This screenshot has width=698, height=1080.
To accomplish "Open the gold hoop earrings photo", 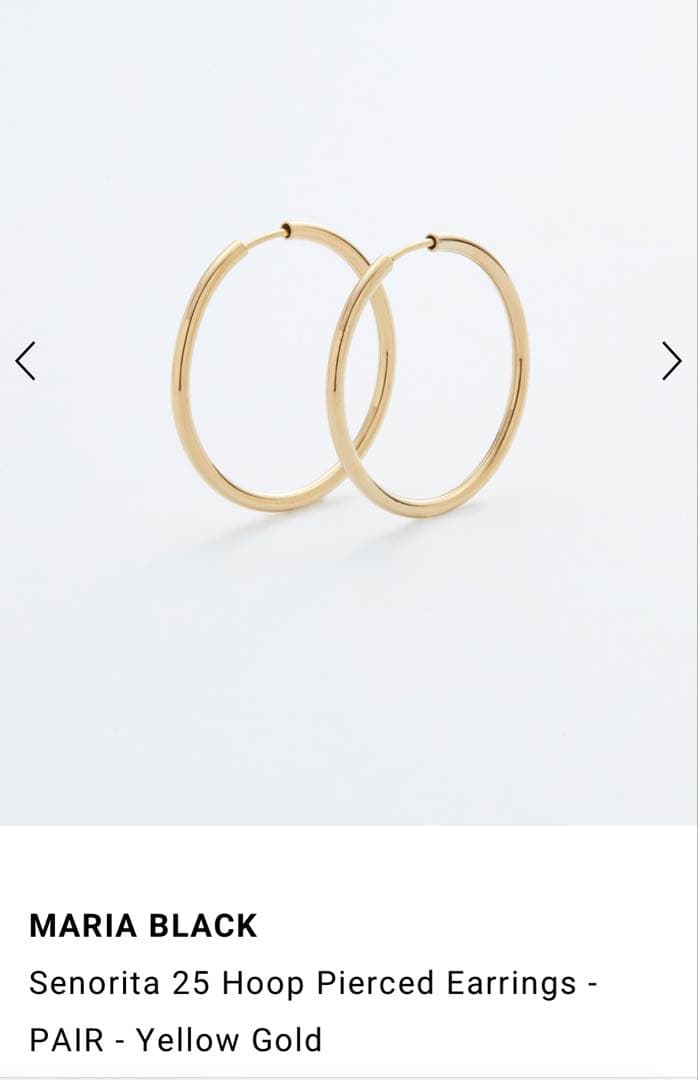I will [x=349, y=370].
